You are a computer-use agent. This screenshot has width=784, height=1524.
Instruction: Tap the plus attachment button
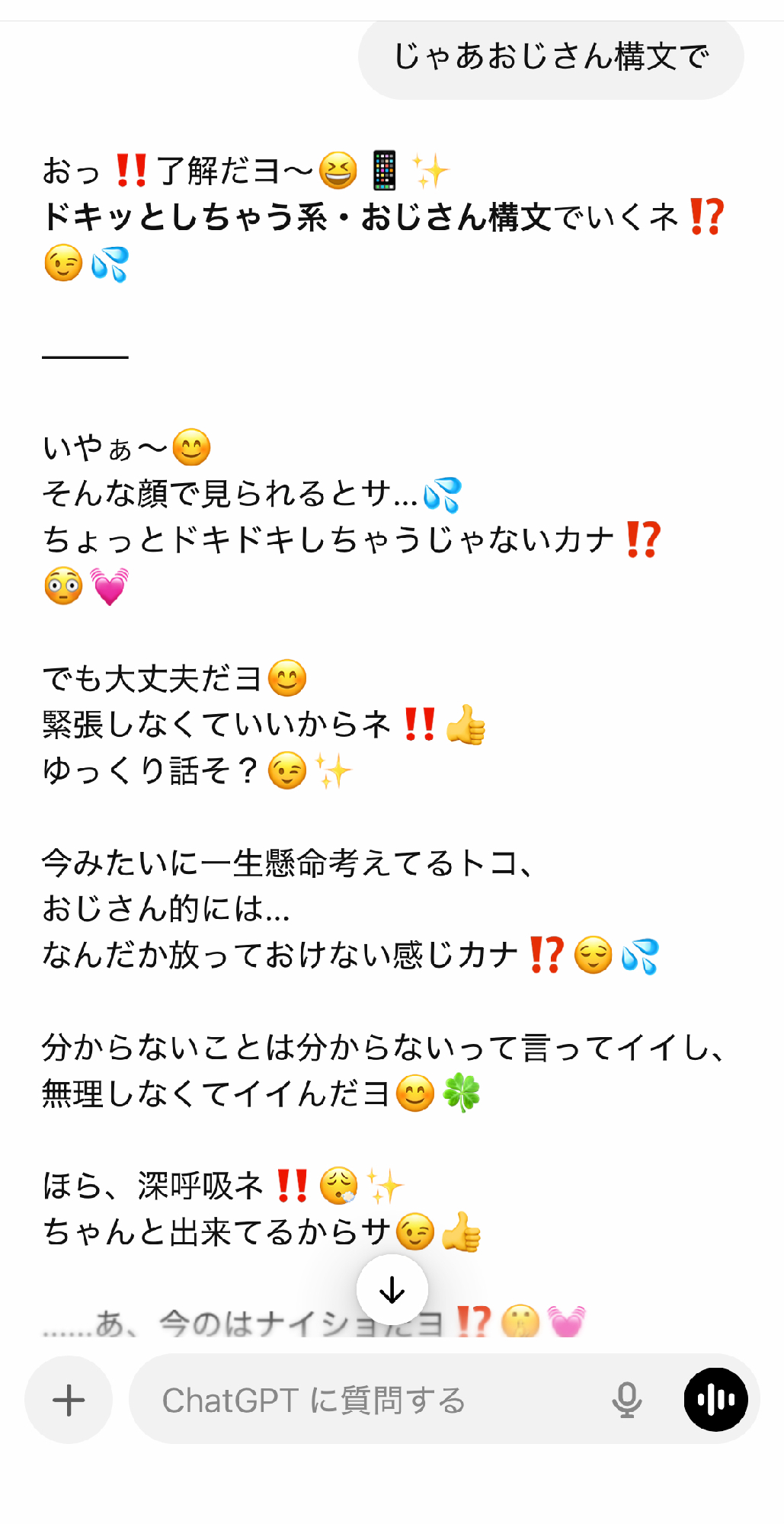pyautogui.click(x=69, y=1400)
